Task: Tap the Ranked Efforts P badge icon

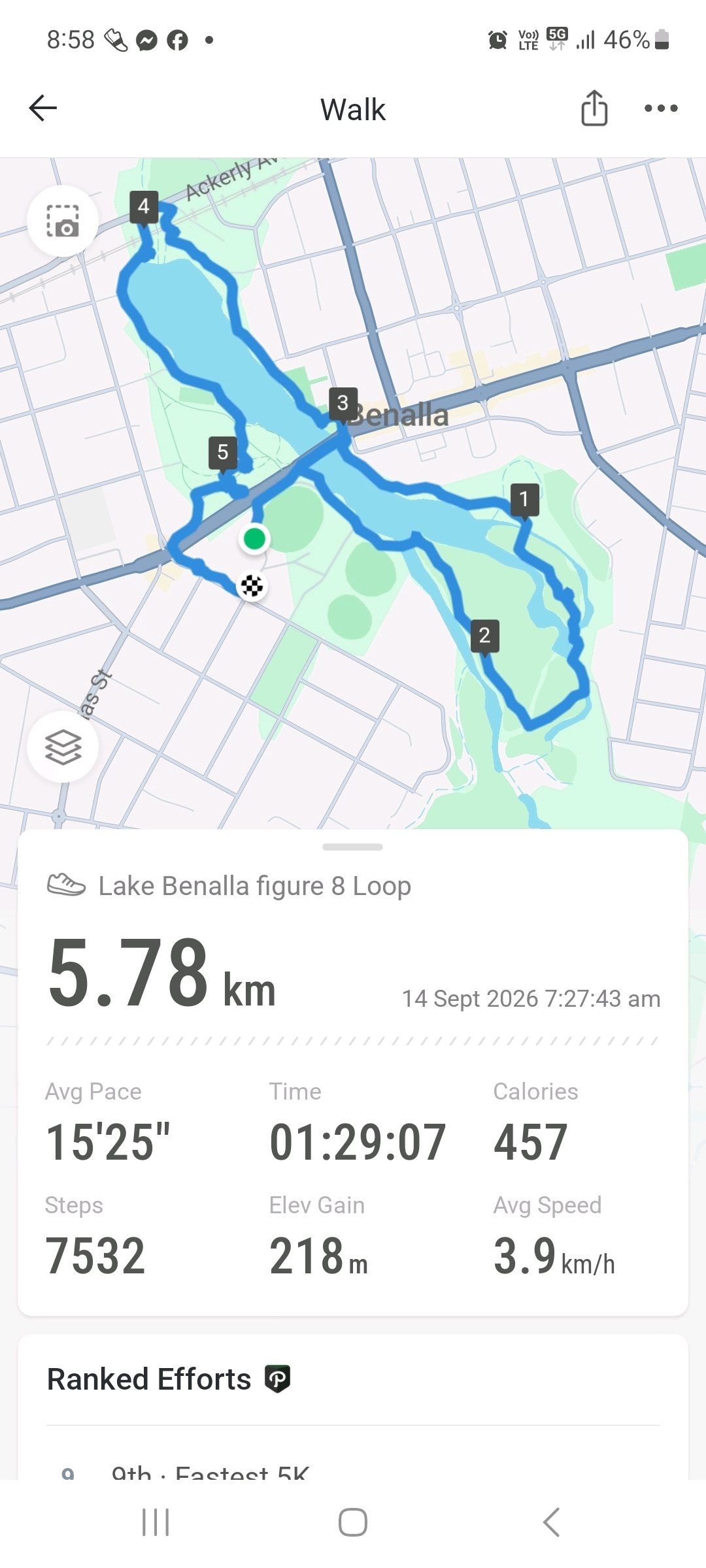Action: point(277,1379)
